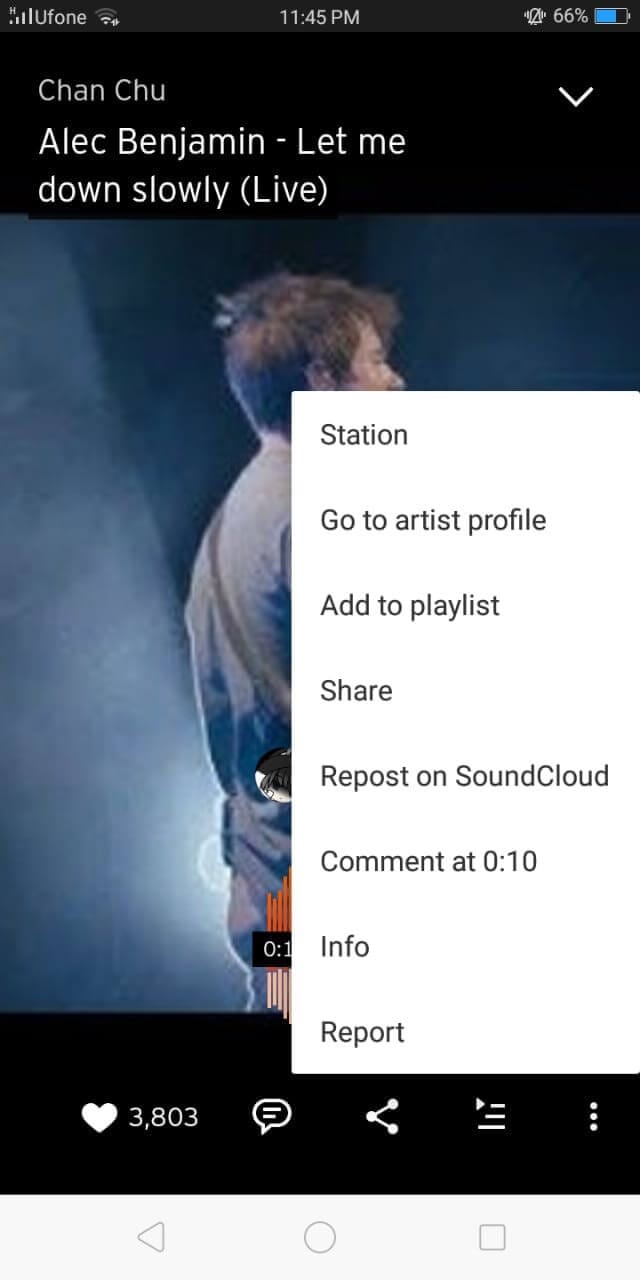640x1280 pixels.
Task: Tap the three-dot overflow icon
Action: coord(594,1116)
